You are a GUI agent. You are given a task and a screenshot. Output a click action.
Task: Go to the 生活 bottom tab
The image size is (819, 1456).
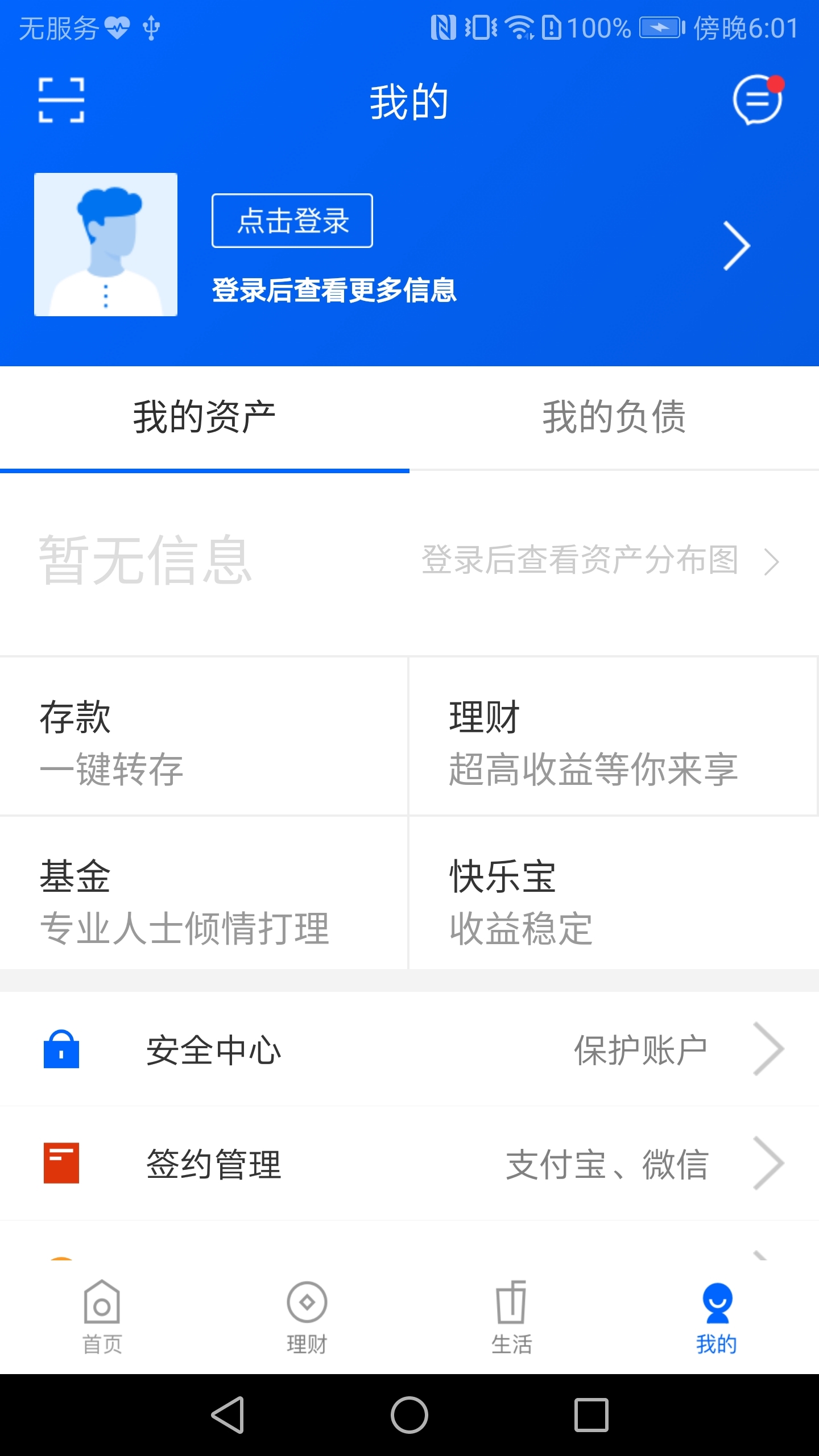point(512,1317)
